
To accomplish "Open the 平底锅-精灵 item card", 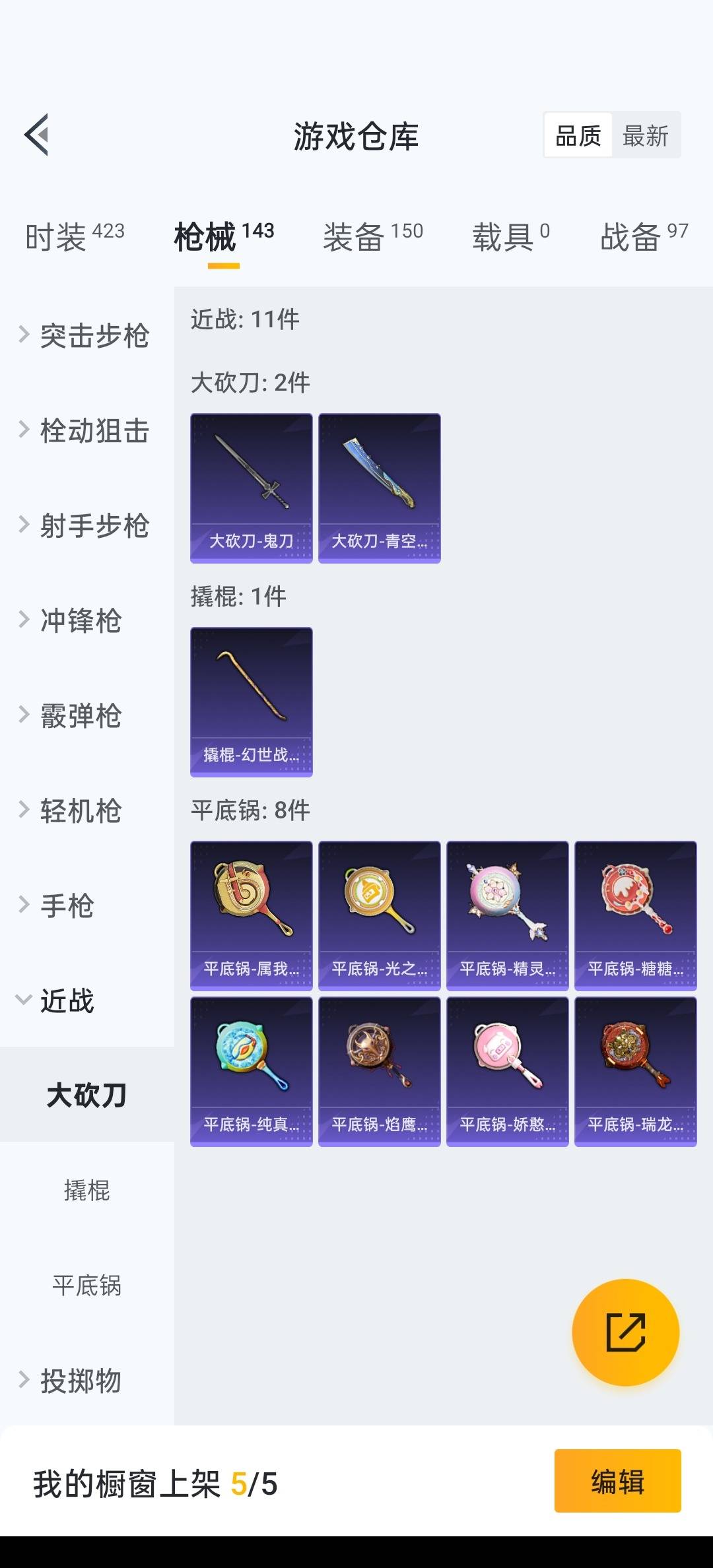I will point(508,916).
